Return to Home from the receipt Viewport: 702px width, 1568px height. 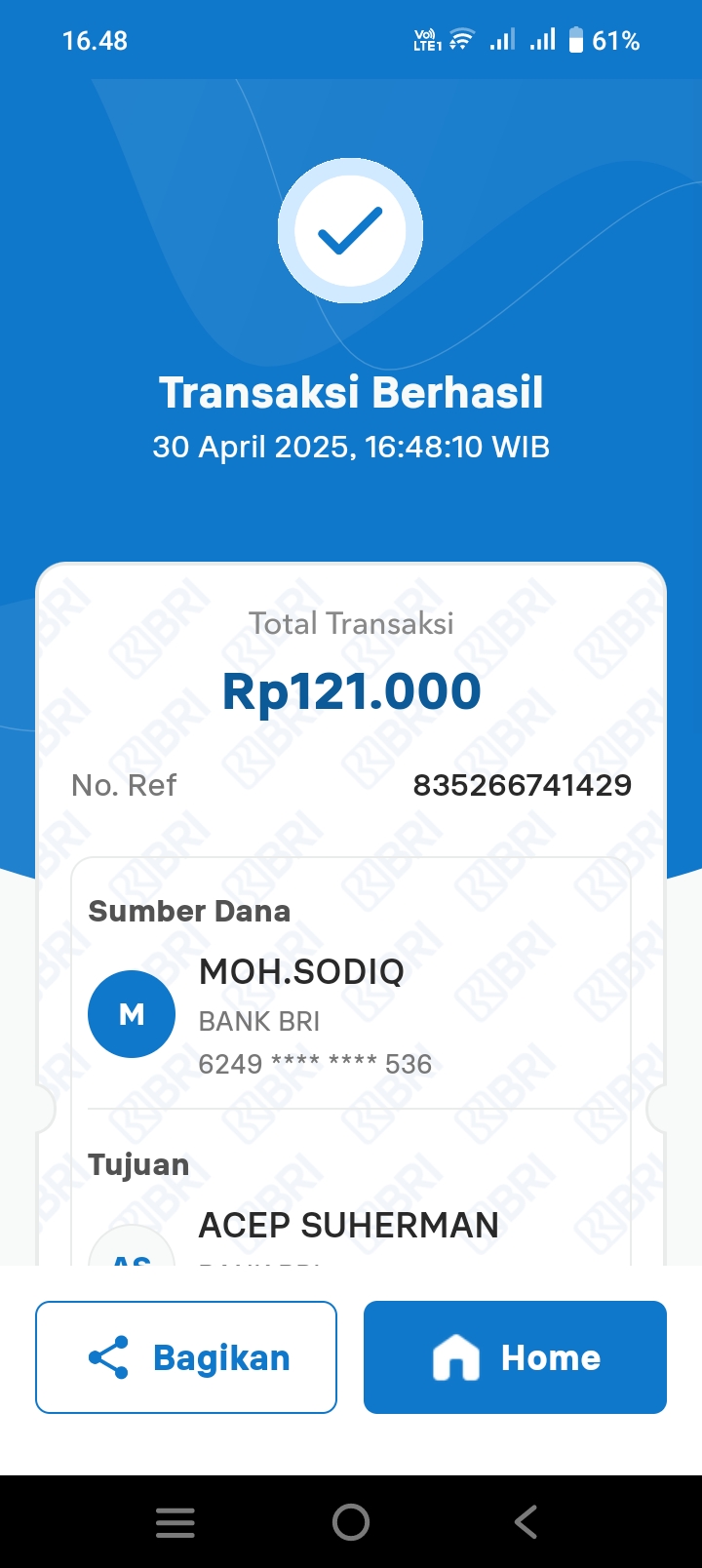(x=515, y=1356)
